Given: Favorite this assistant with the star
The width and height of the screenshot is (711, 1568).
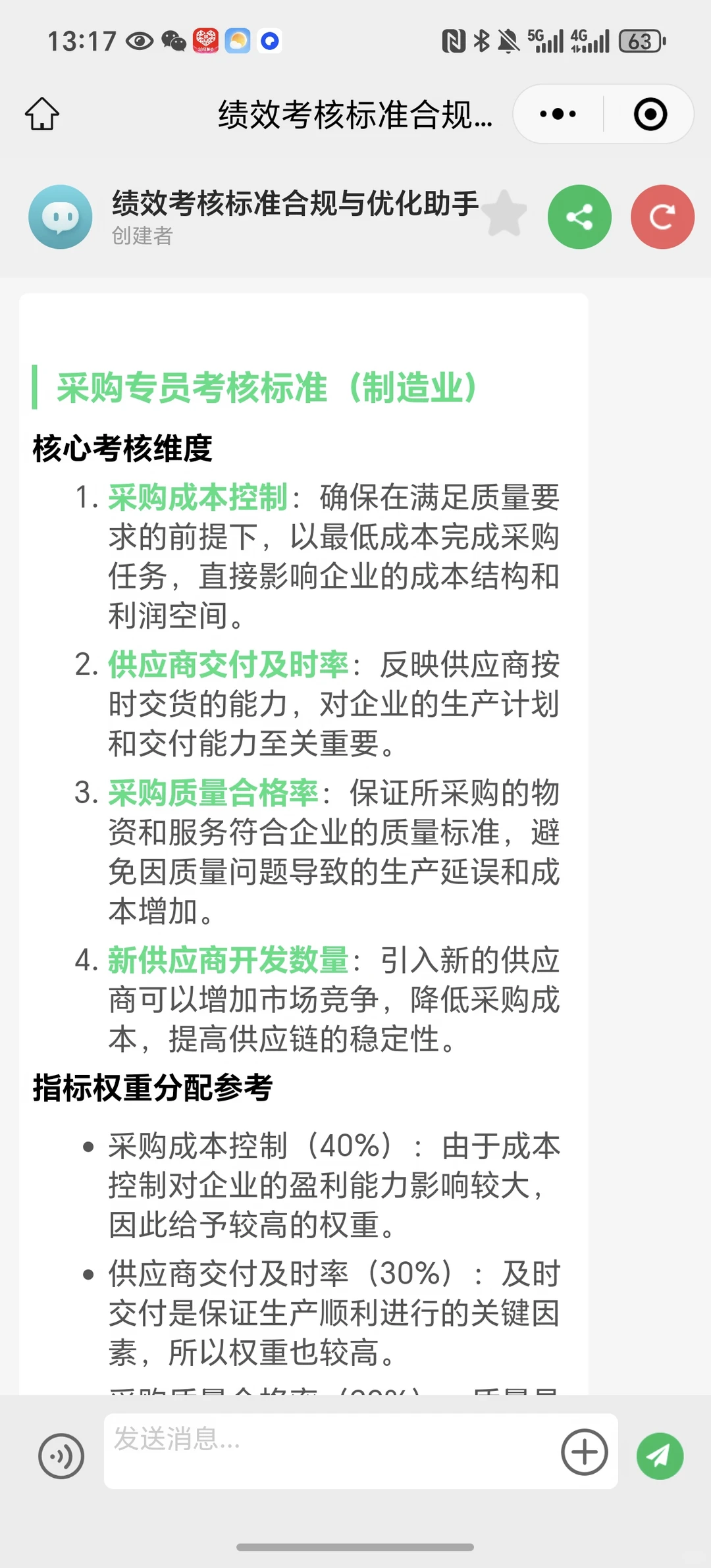Looking at the screenshot, I should coord(504,214).
